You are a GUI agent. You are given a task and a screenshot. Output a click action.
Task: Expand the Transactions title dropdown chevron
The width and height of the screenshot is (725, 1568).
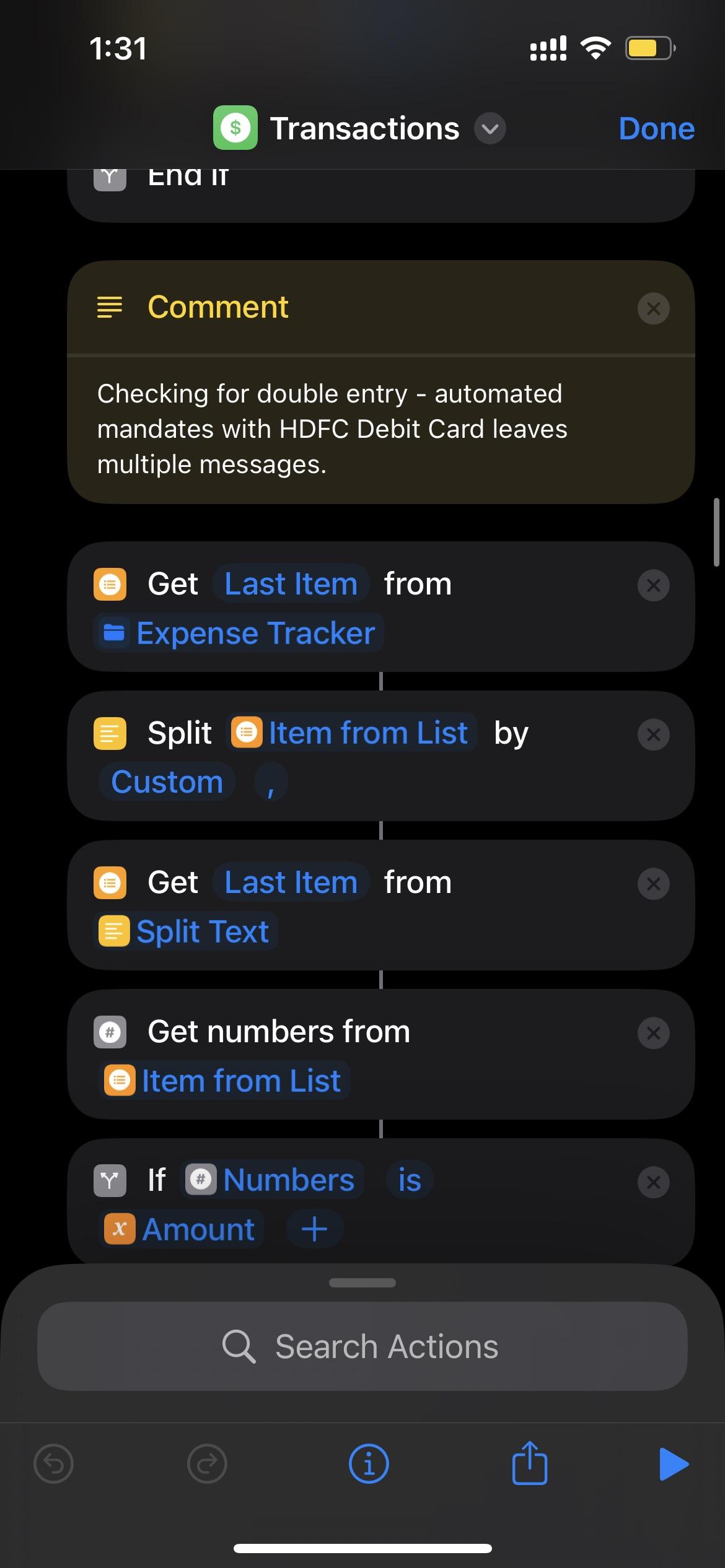(x=490, y=129)
